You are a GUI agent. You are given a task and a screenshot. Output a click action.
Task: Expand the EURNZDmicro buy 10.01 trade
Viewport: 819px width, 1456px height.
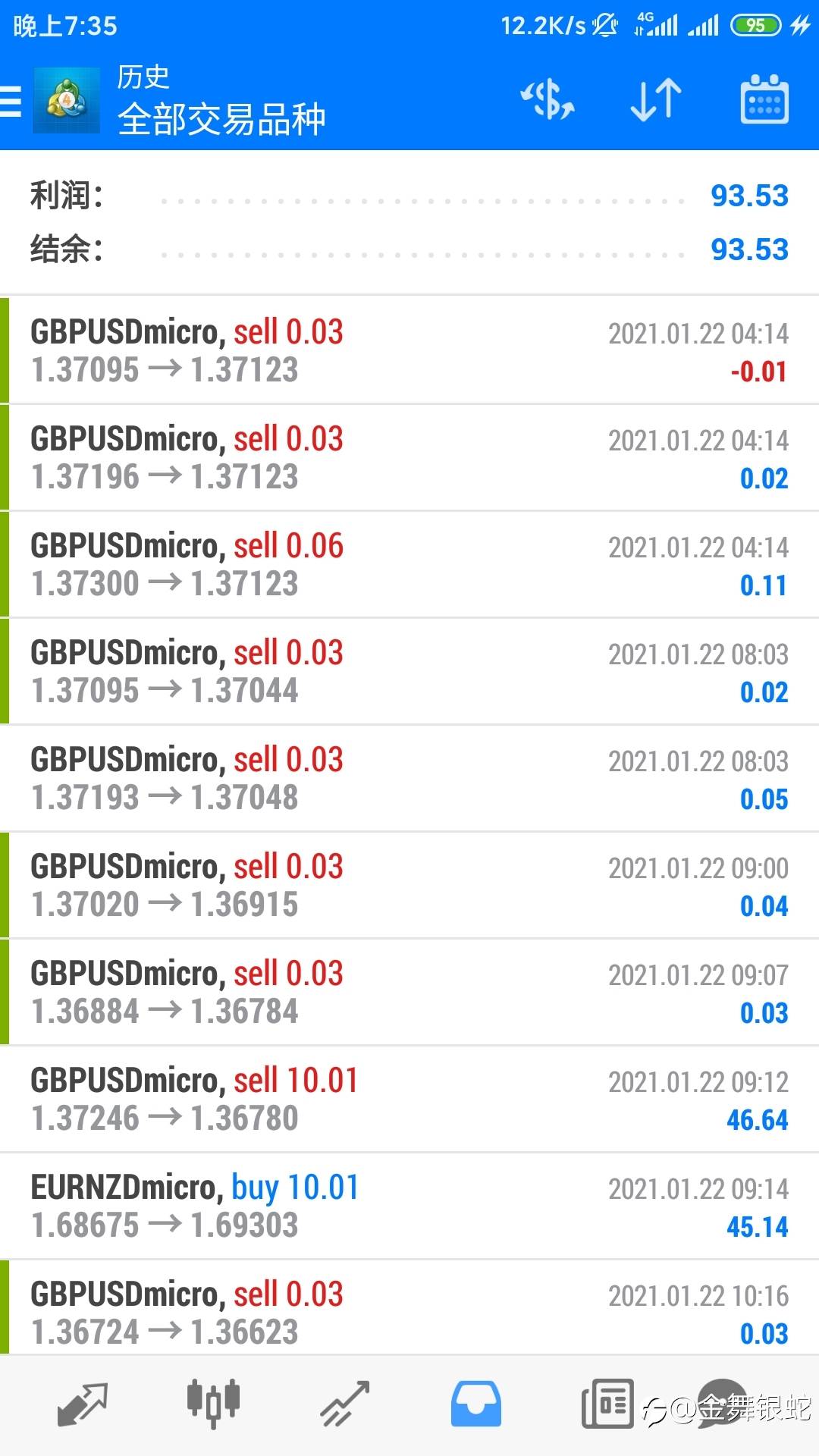point(409,1206)
